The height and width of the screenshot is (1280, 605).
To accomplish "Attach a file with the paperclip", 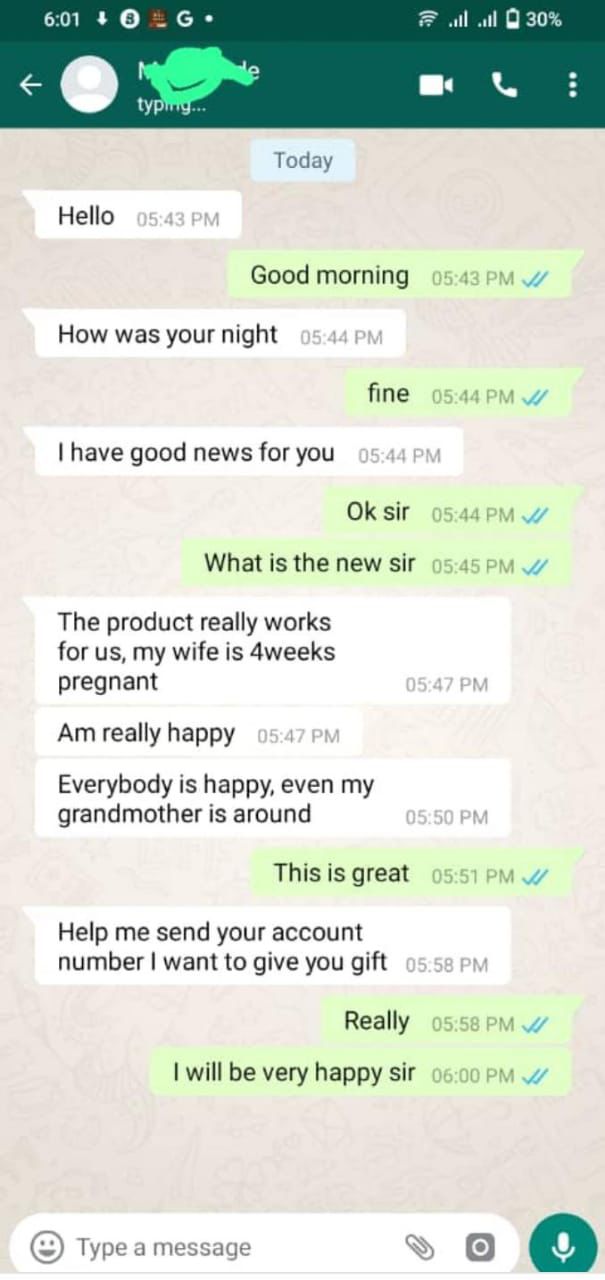I will (420, 1247).
